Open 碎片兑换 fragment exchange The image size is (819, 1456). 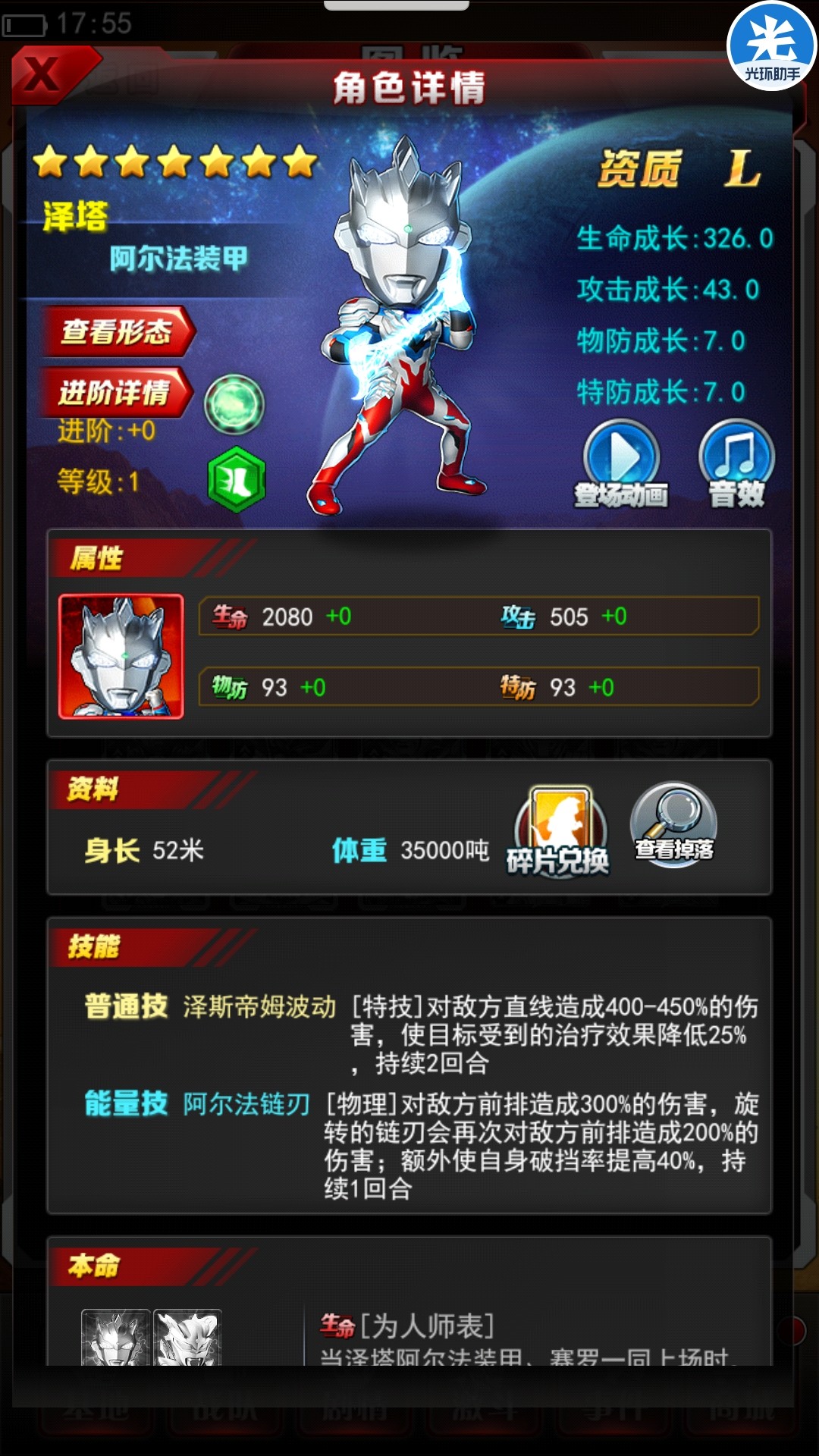click(560, 831)
